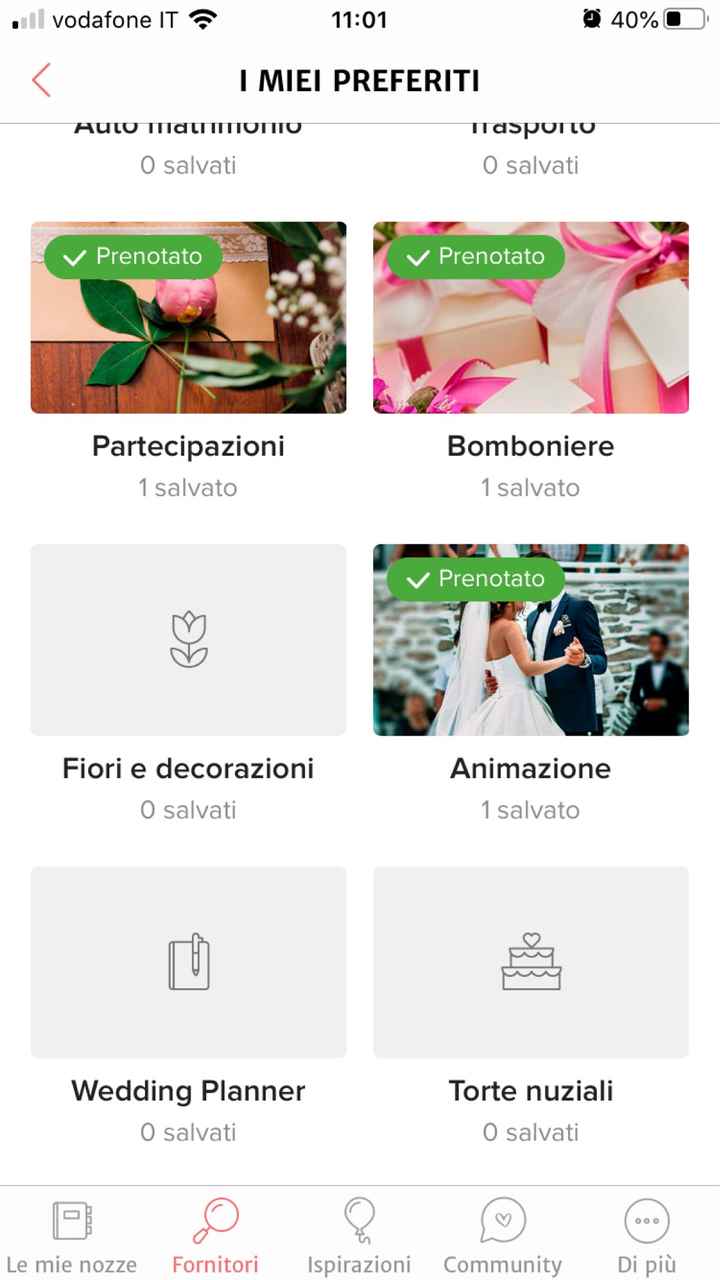The height and width of the screenshot is (1280, 720).
Task: Open the Partecipazioni category card
Action: pos(188,318)
